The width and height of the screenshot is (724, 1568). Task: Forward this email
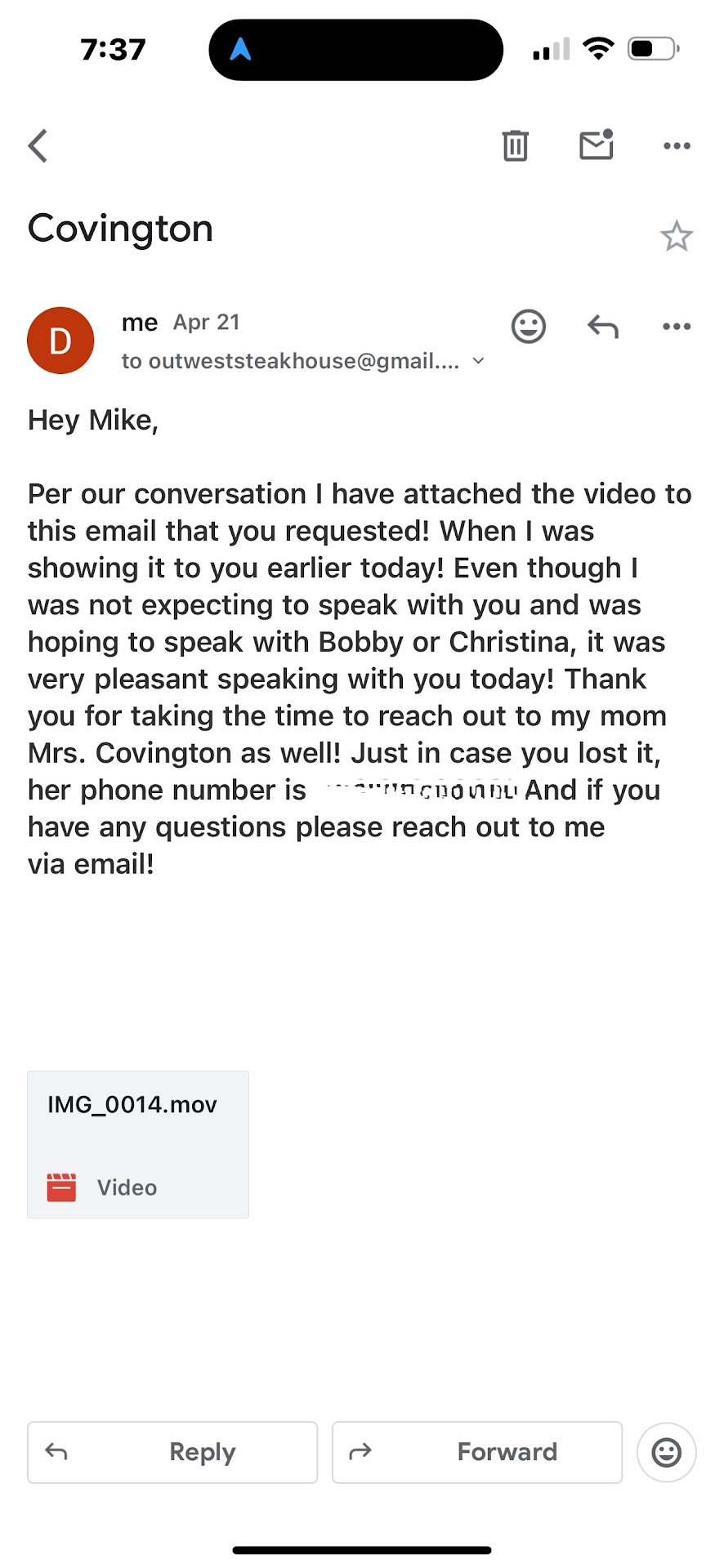[x=477, y=1452]
